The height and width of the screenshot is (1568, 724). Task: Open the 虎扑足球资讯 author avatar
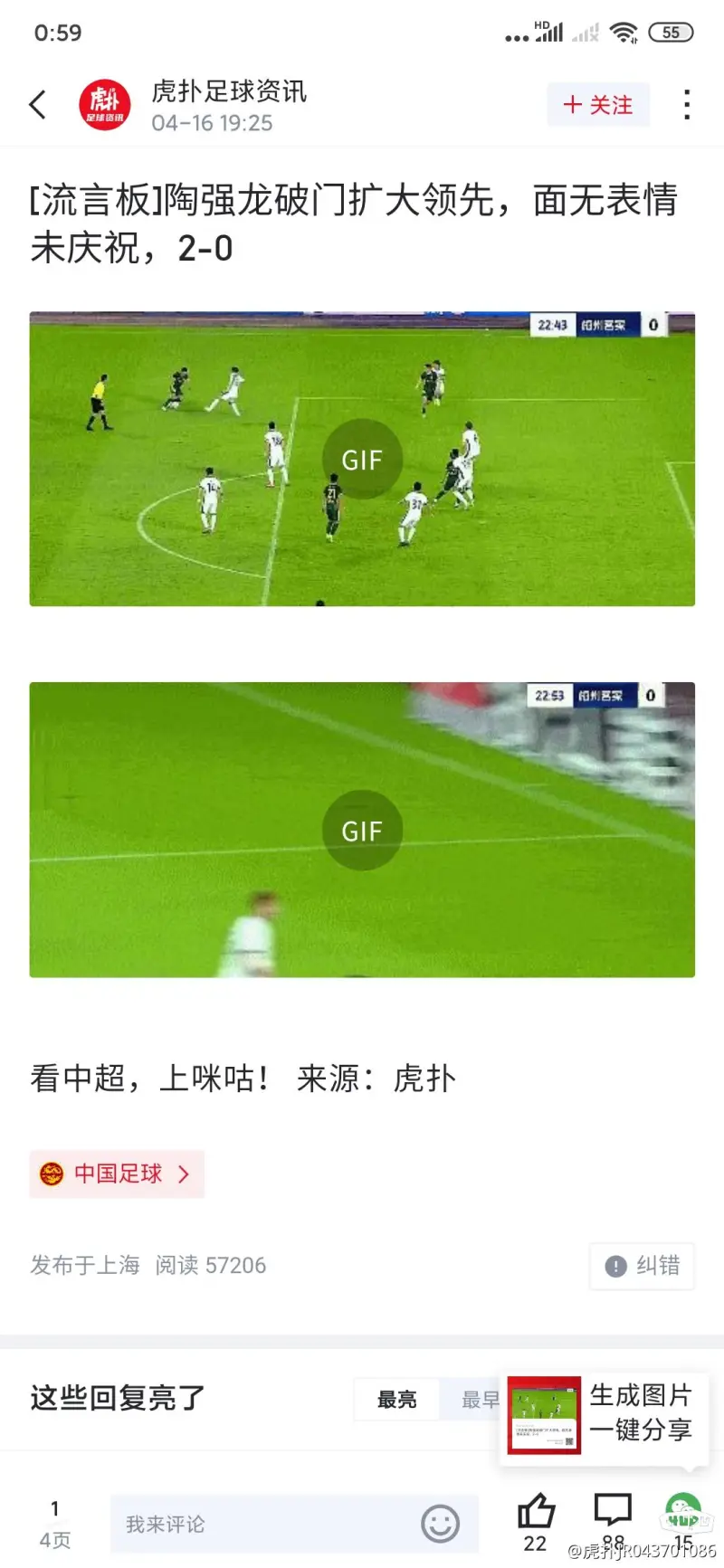[x=104, y=105]
